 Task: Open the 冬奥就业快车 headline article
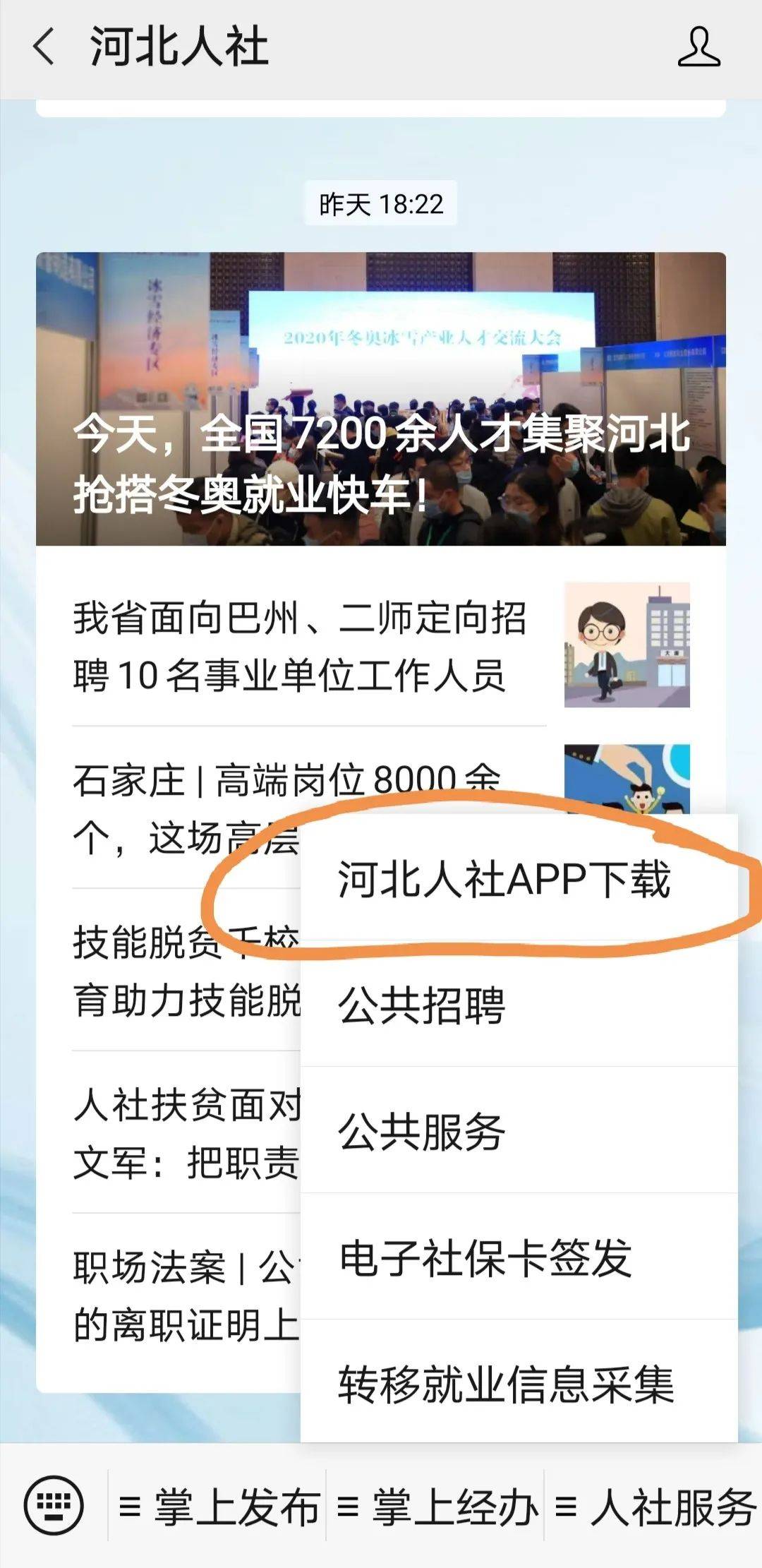[380, 399]
